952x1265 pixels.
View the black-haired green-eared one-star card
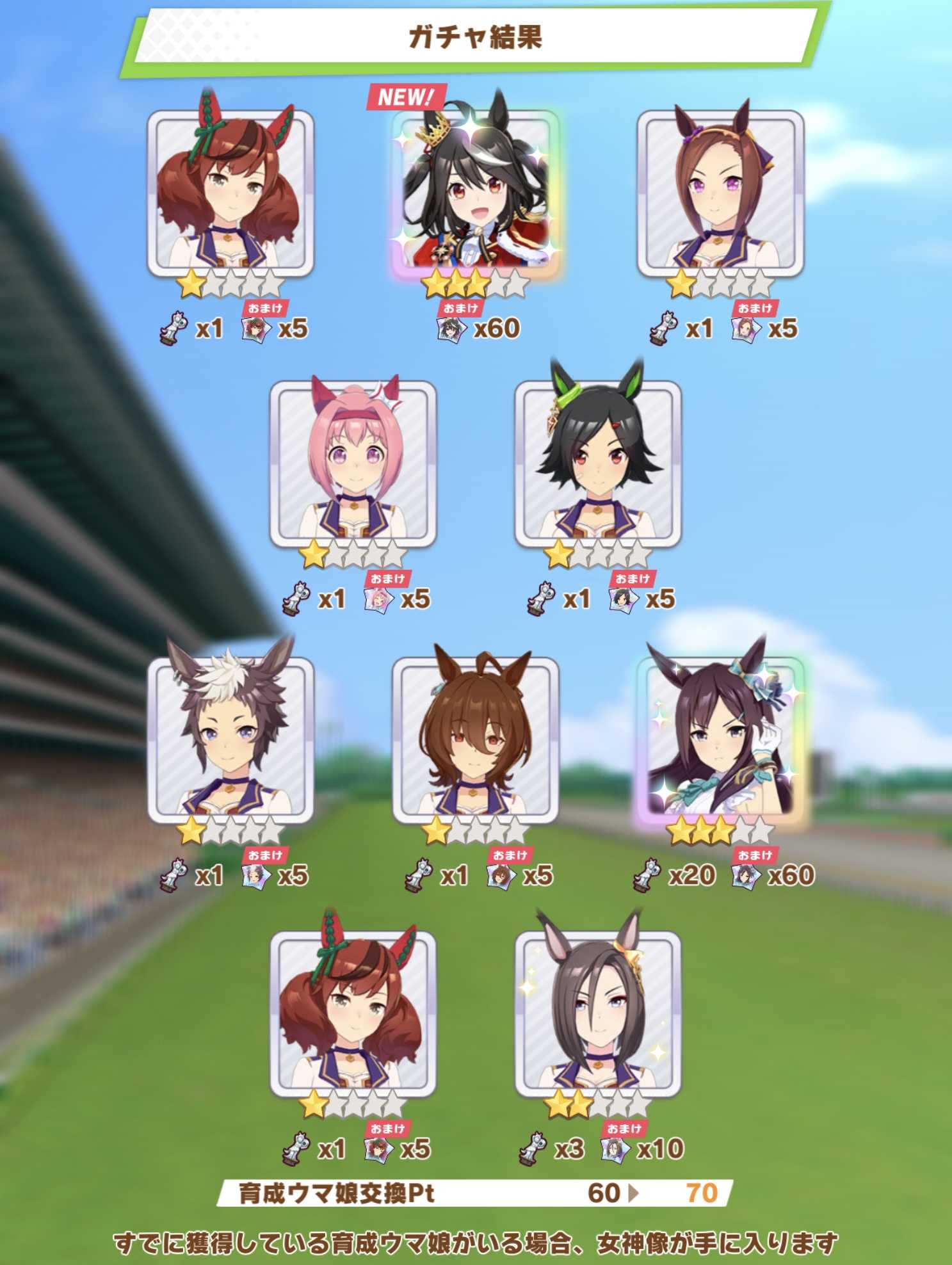(598, 465)
